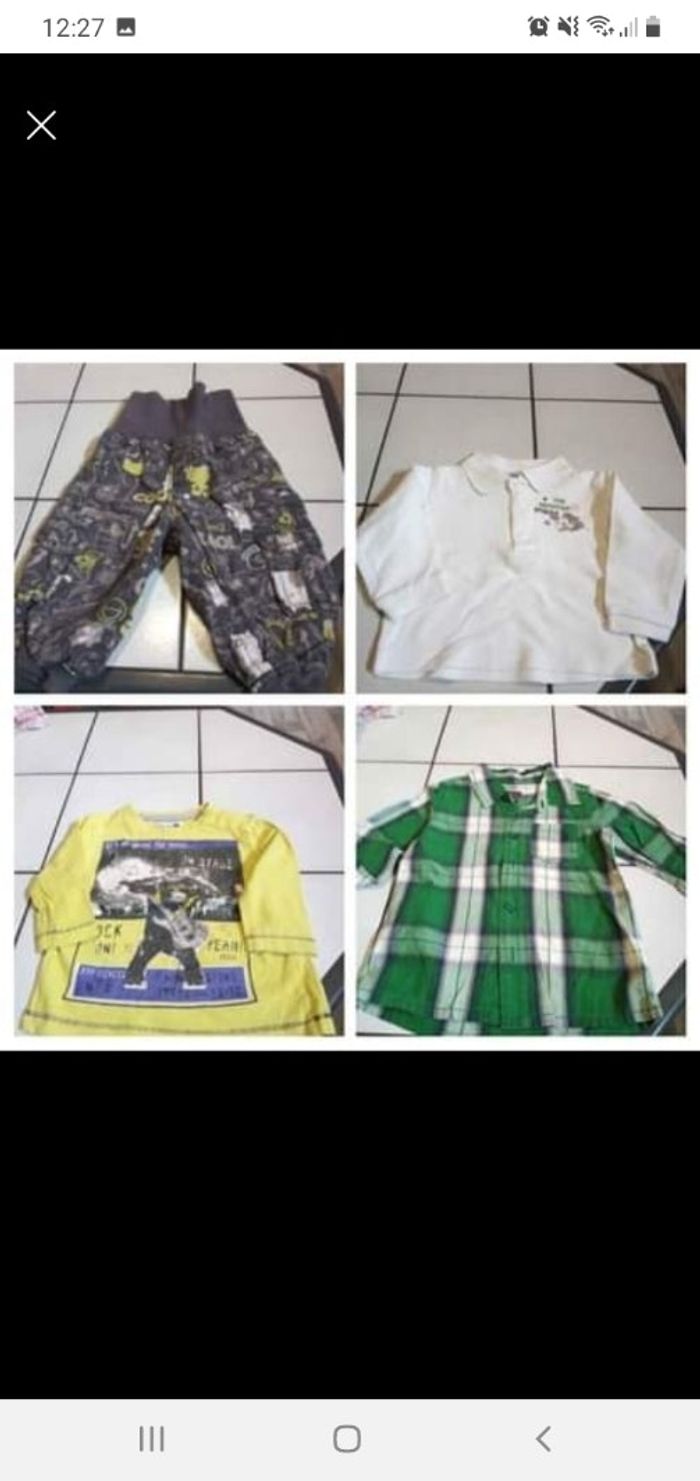Close the image viewer
This screenshot has width=700, height=1481.
[x=41, y=126]
